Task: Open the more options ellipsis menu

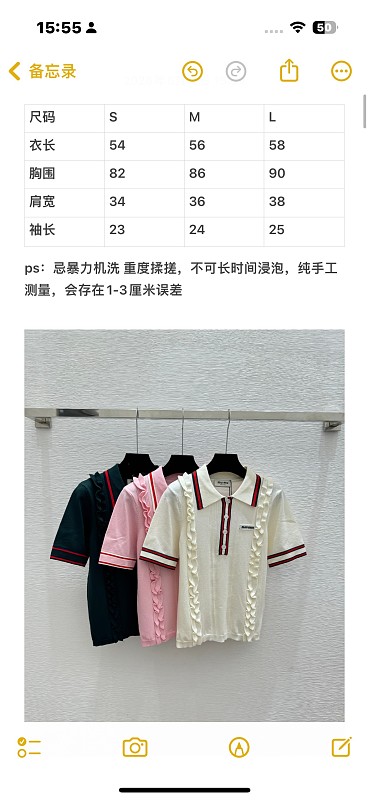Action: 341,71
